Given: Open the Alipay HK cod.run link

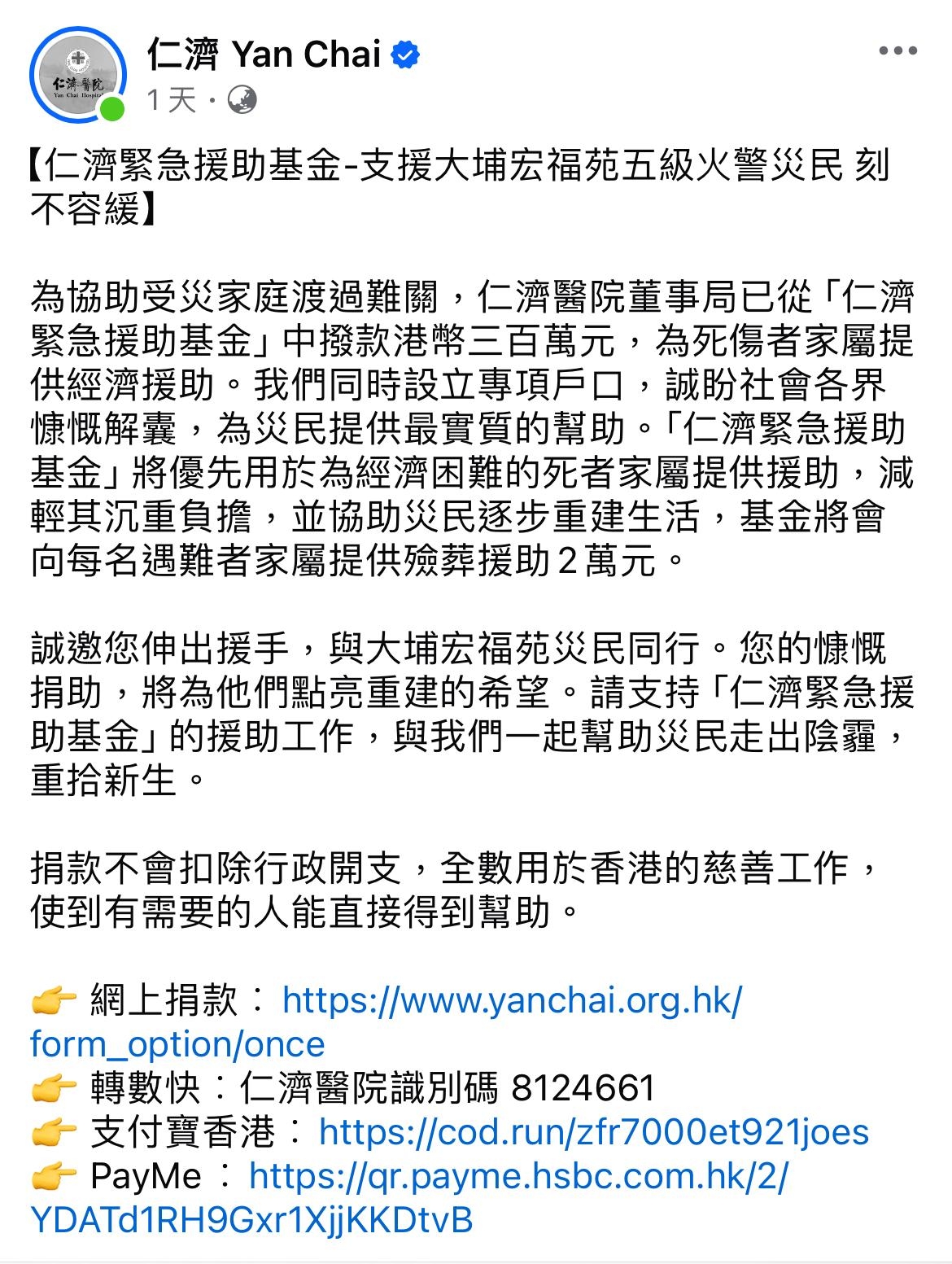Looking at the screenshot, I should [593, 1132].
